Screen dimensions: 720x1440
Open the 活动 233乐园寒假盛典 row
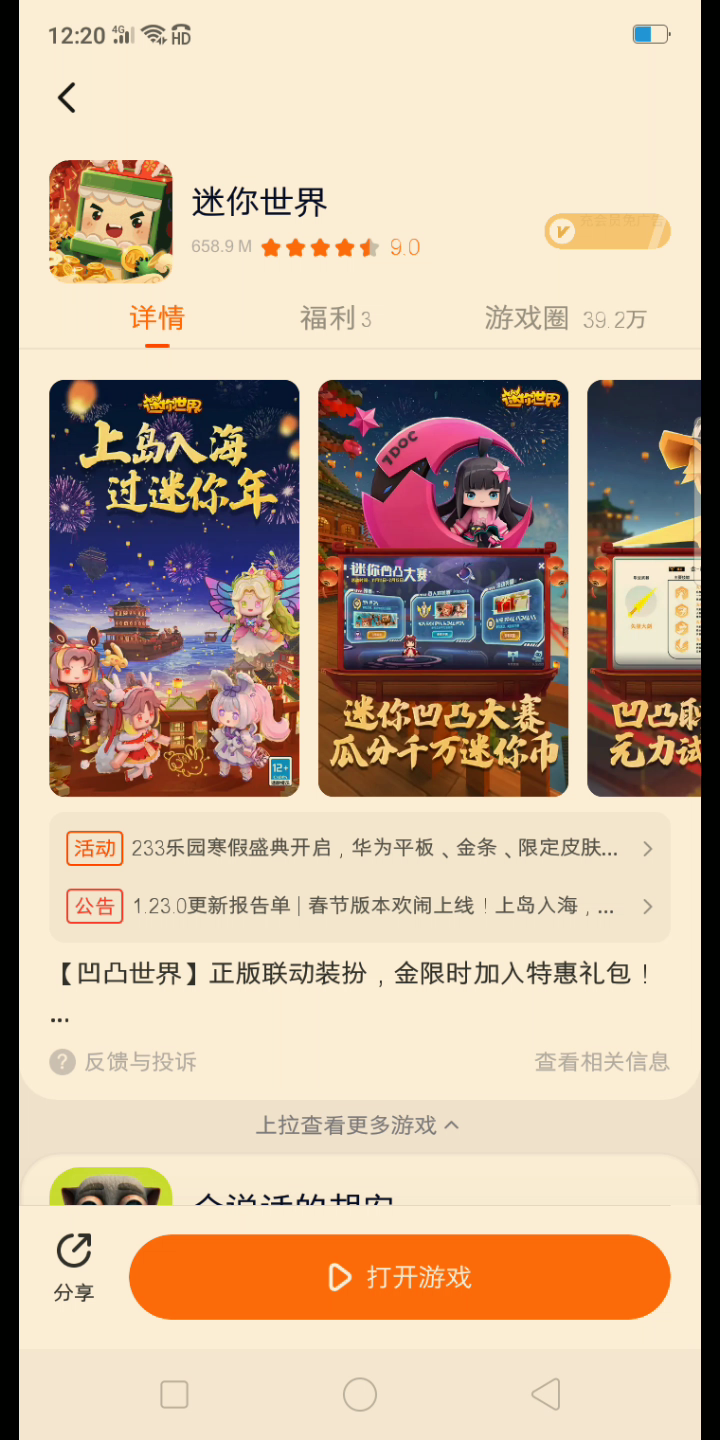(359, 848)
